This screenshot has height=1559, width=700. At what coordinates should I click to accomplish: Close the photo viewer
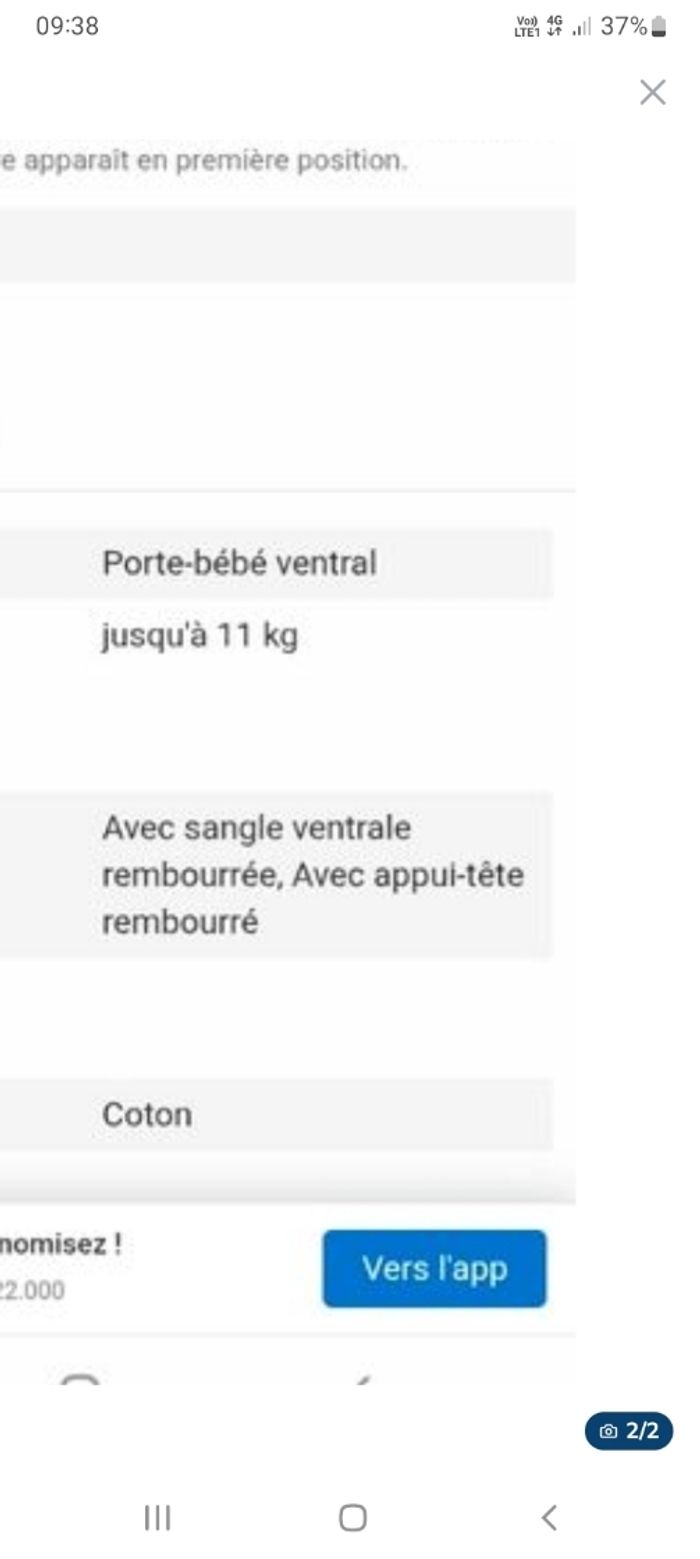point(652,93)
